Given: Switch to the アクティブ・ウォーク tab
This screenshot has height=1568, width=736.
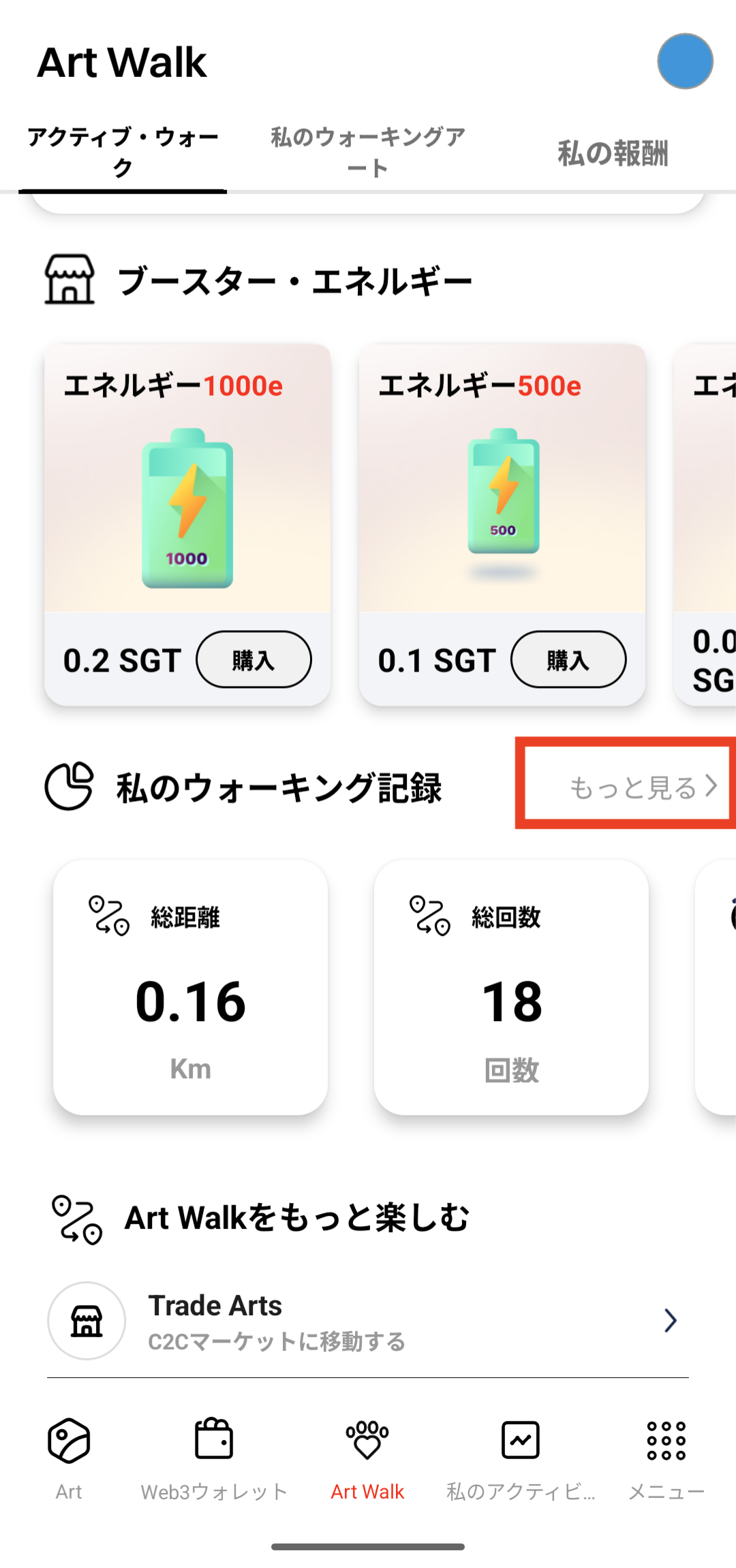Looking at the screenshot, I should click(123, 152).
